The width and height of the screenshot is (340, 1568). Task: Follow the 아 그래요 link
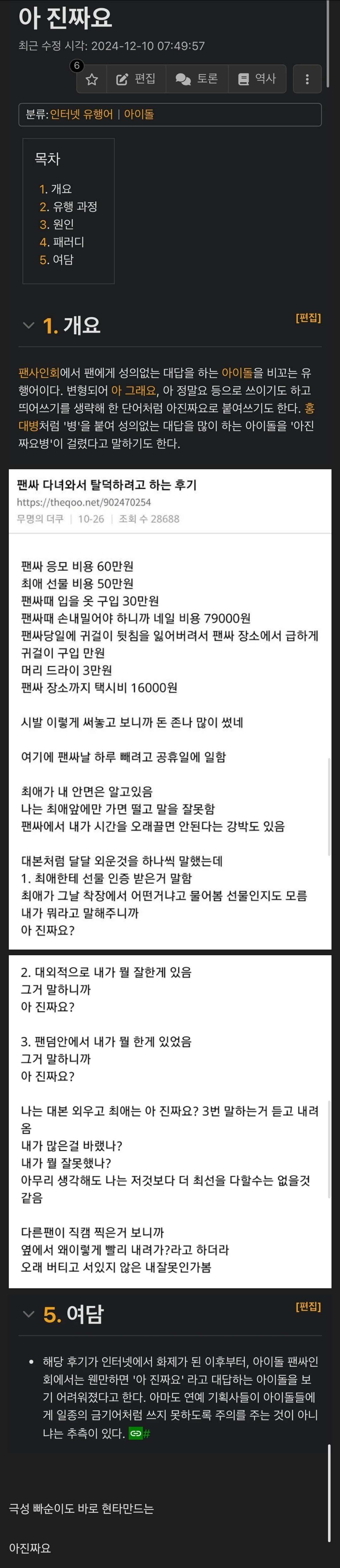point(133,390)
